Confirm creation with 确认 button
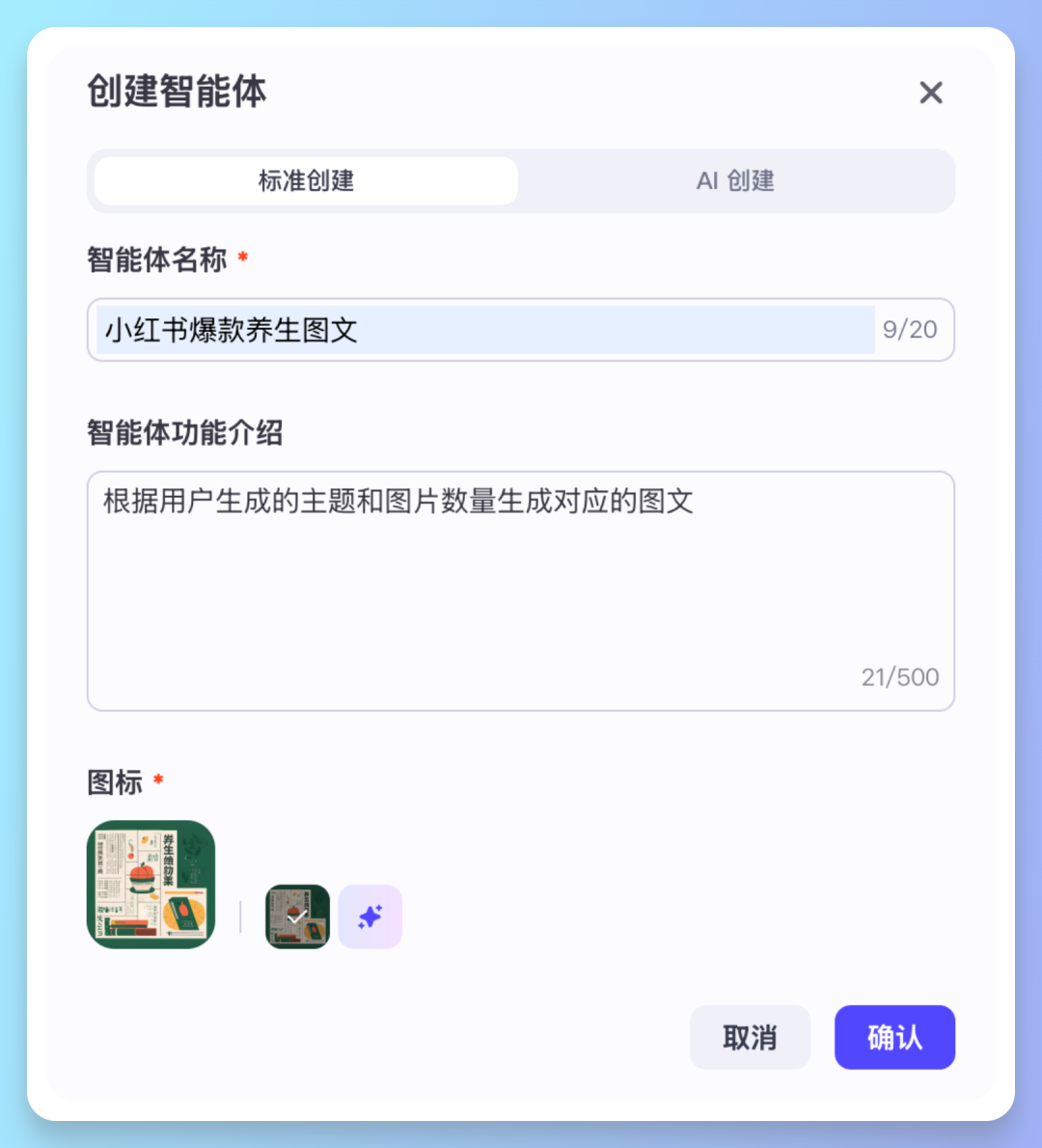This screenshot has height=1148, width=1042. (894, 1037)
